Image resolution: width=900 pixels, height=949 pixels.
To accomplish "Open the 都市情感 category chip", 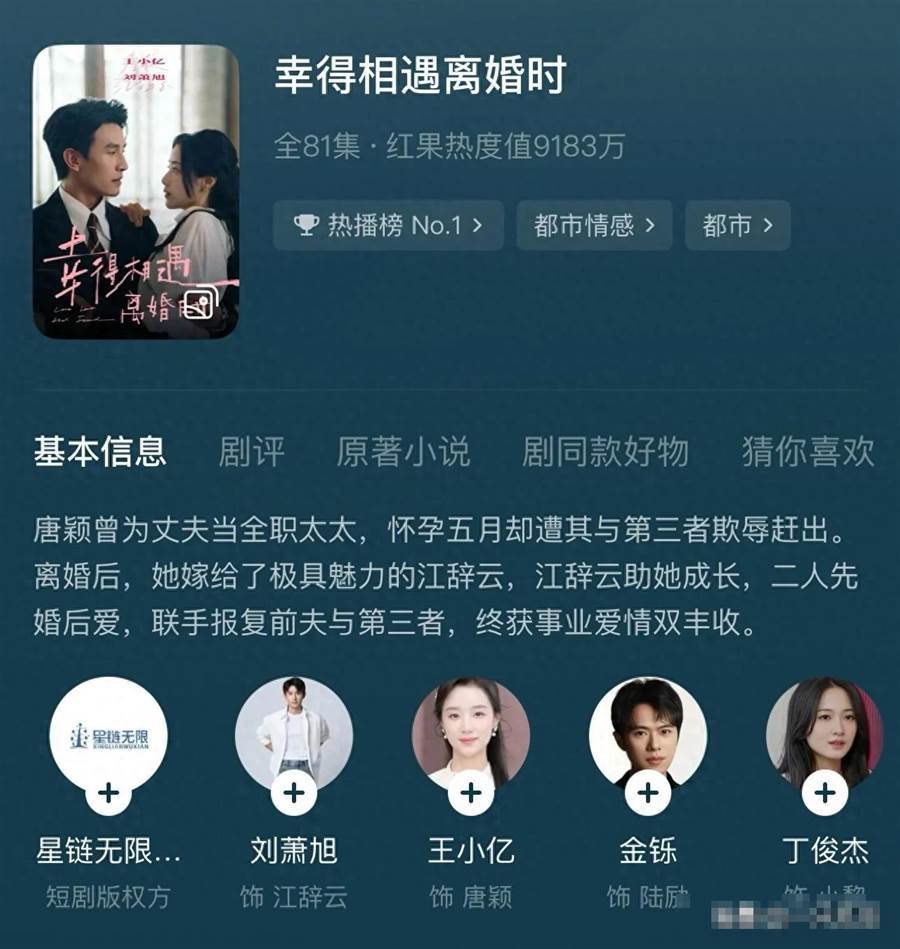I will (594, 226).
